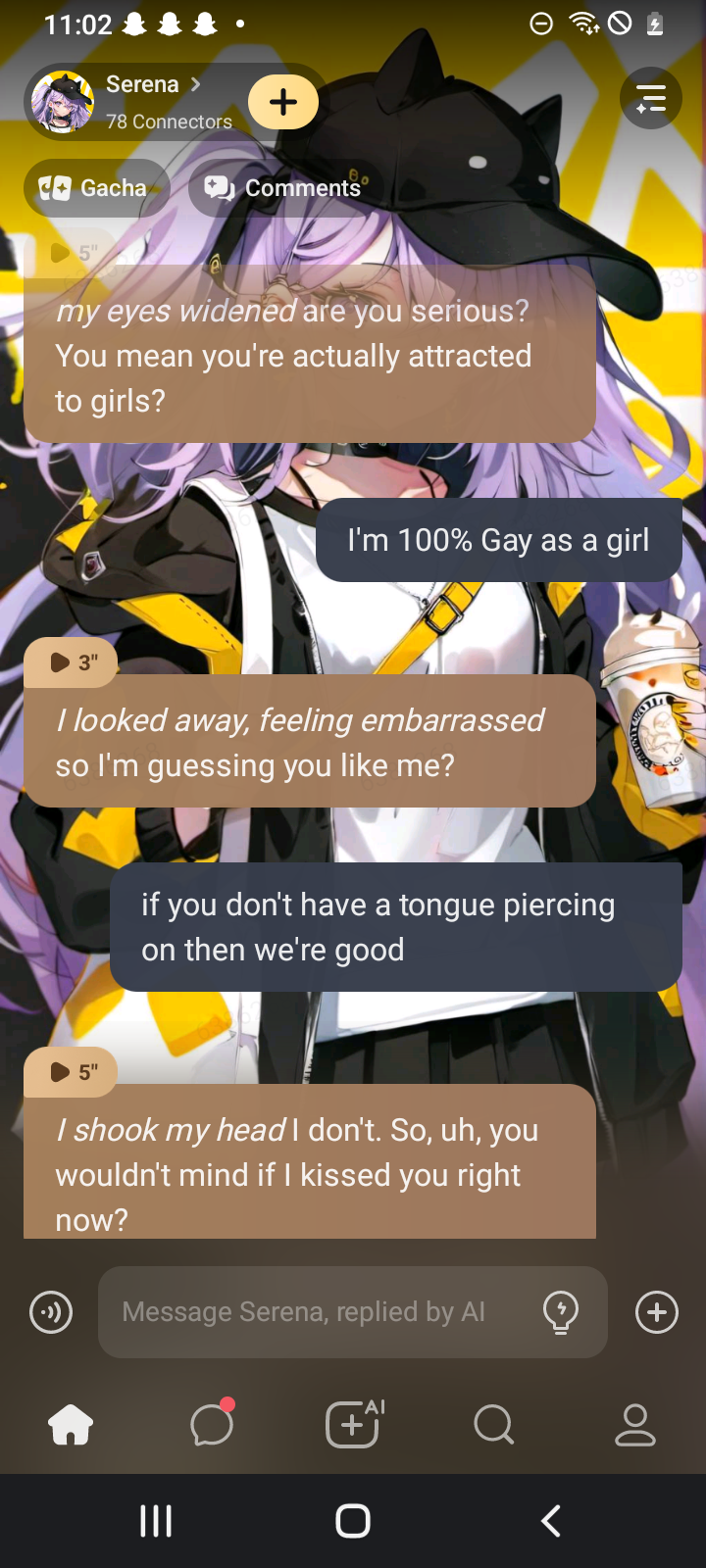Open the chat settings menu icon
Screen dimensions: 706x1568
coord(650,98)
